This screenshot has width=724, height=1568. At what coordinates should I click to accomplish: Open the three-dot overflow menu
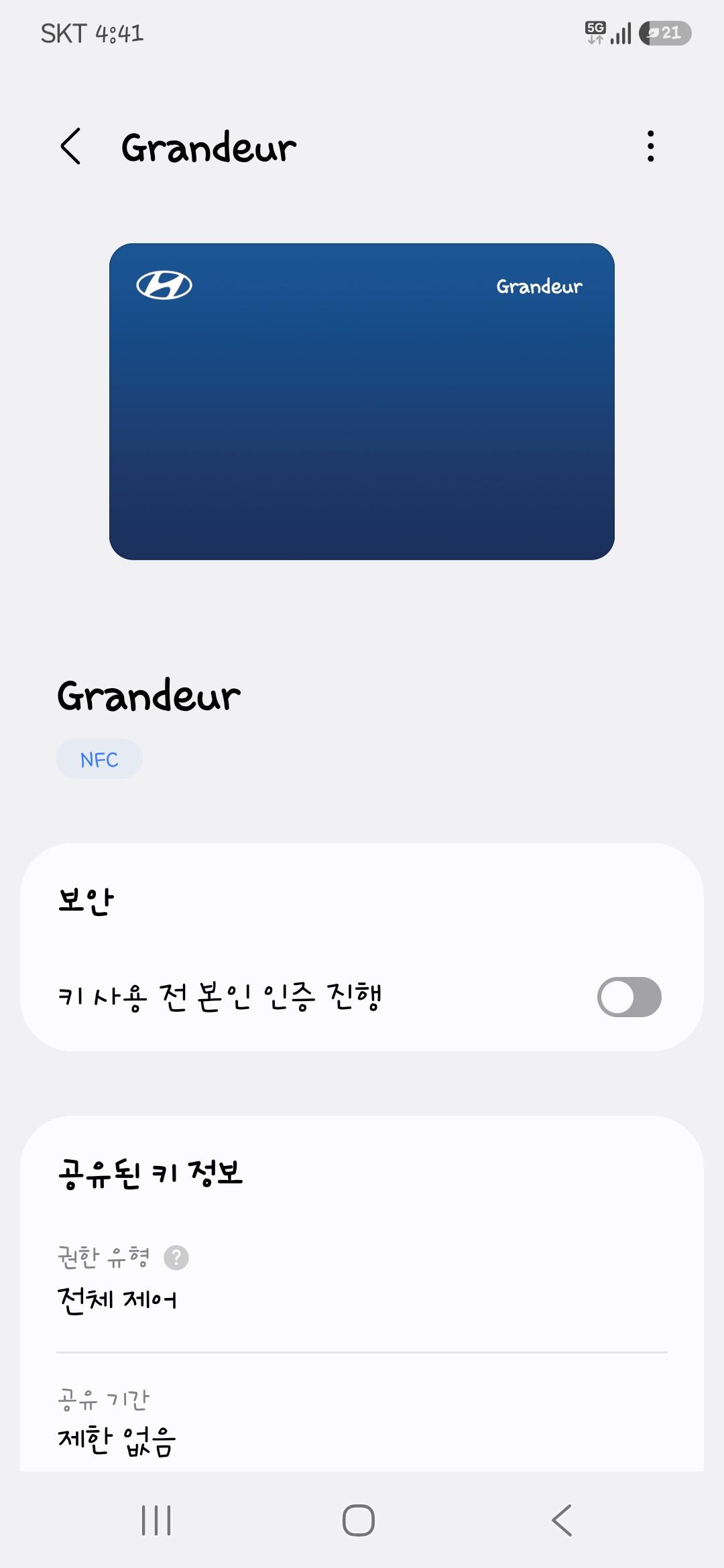coord(650,146)
